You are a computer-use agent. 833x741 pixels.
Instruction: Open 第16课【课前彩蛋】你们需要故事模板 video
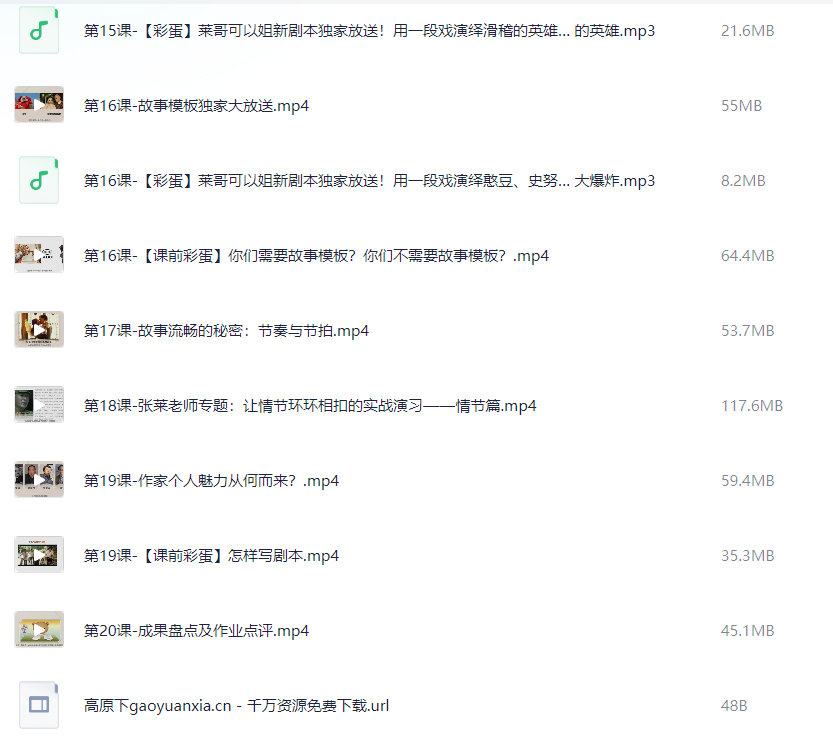(316, 256)
